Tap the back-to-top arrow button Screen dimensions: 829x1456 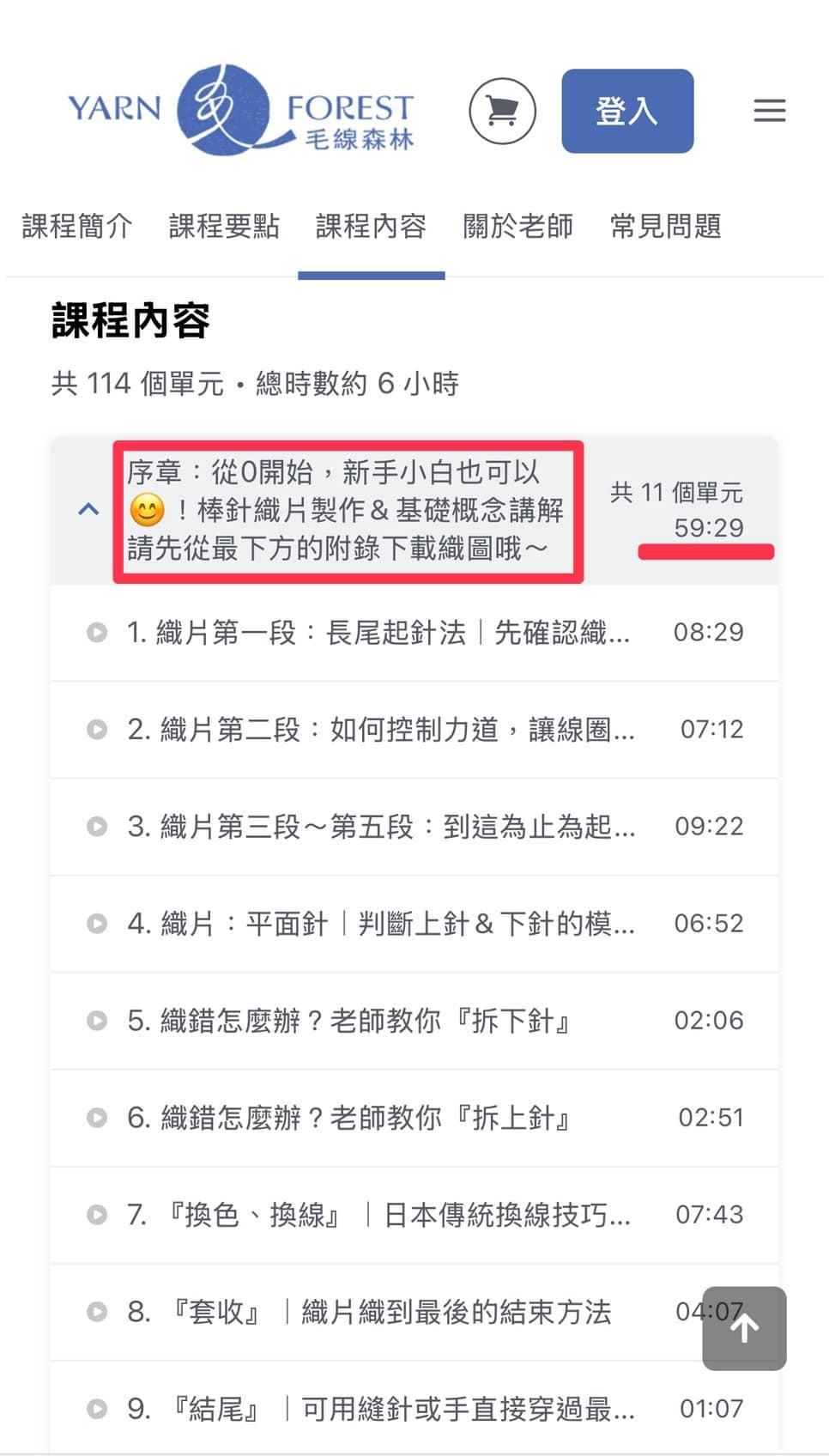[x=744, y=1328]
